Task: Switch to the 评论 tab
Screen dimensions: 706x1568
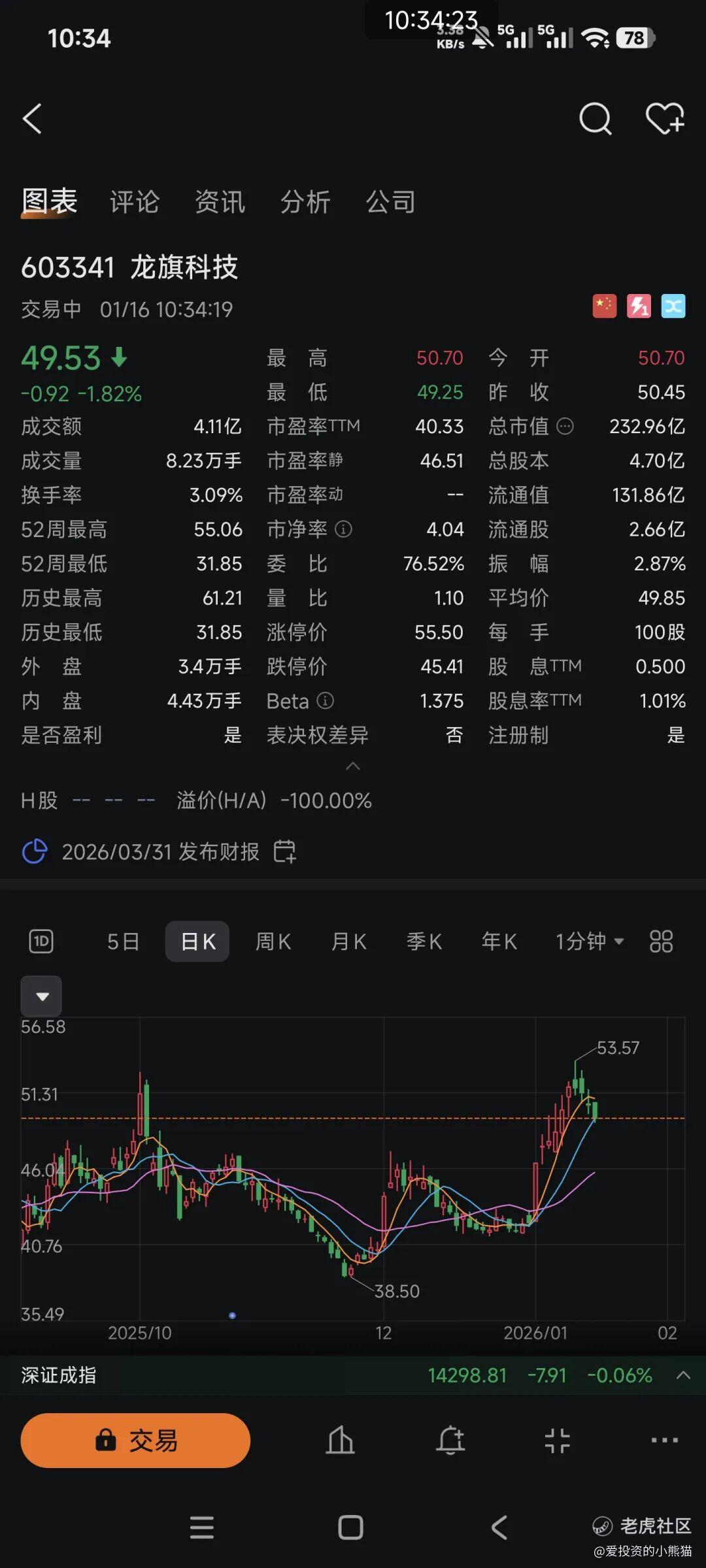Action: click(x=134, y=202)
